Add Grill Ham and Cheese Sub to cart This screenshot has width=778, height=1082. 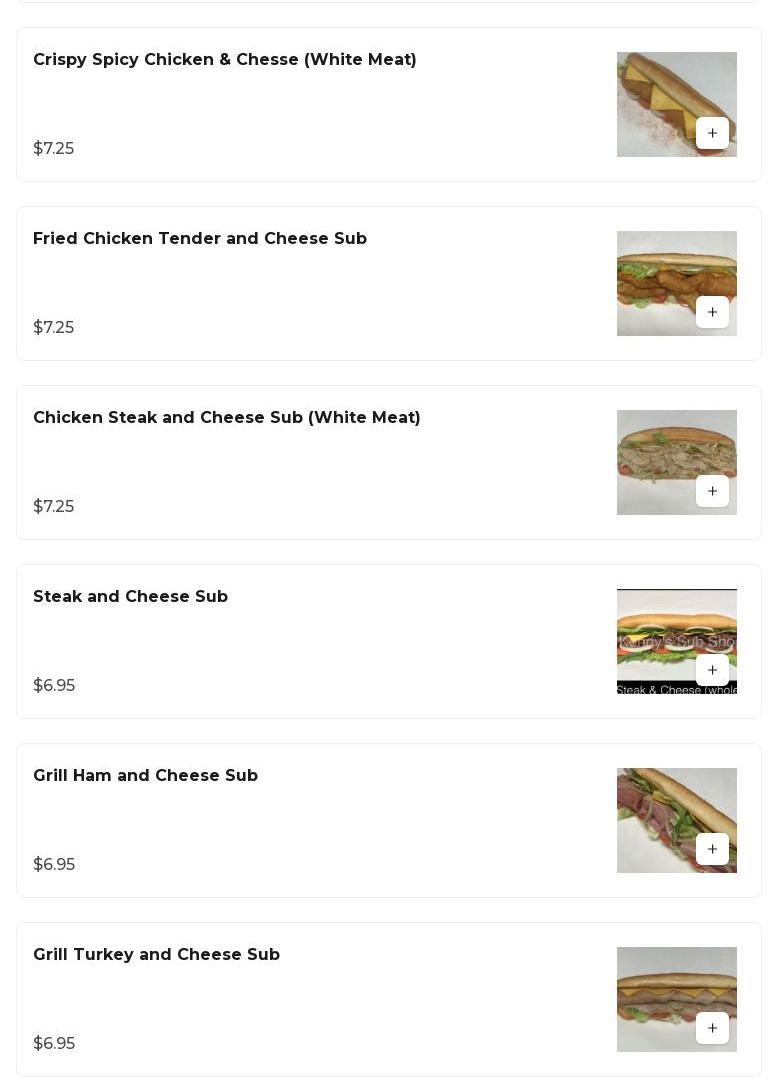(x=712, y=849)
